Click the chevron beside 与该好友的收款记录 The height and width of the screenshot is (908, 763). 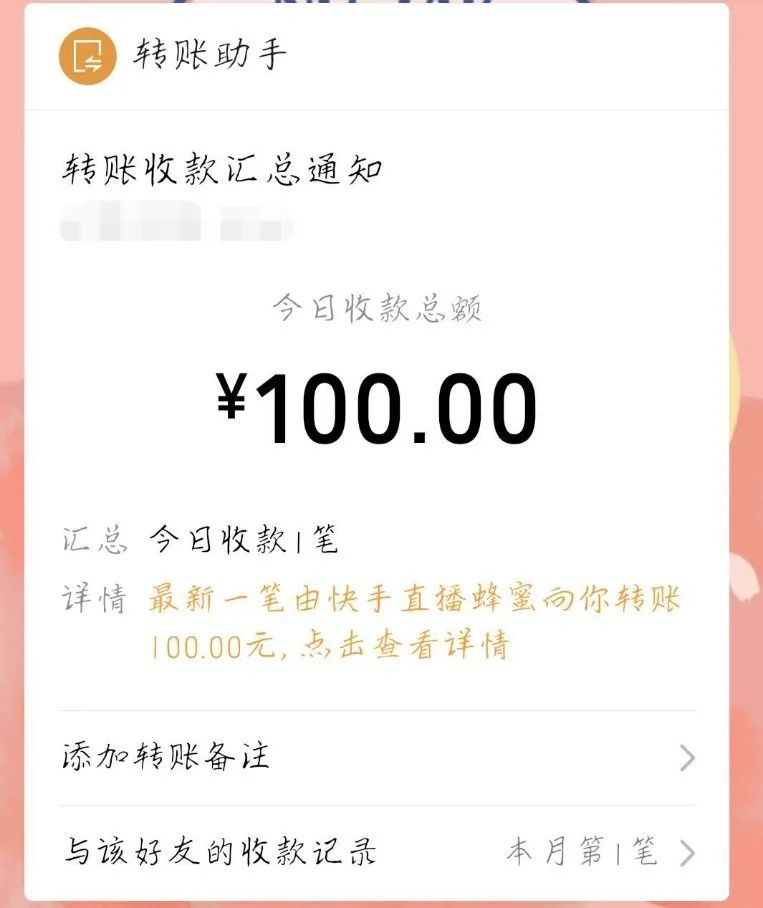point(689,854)
